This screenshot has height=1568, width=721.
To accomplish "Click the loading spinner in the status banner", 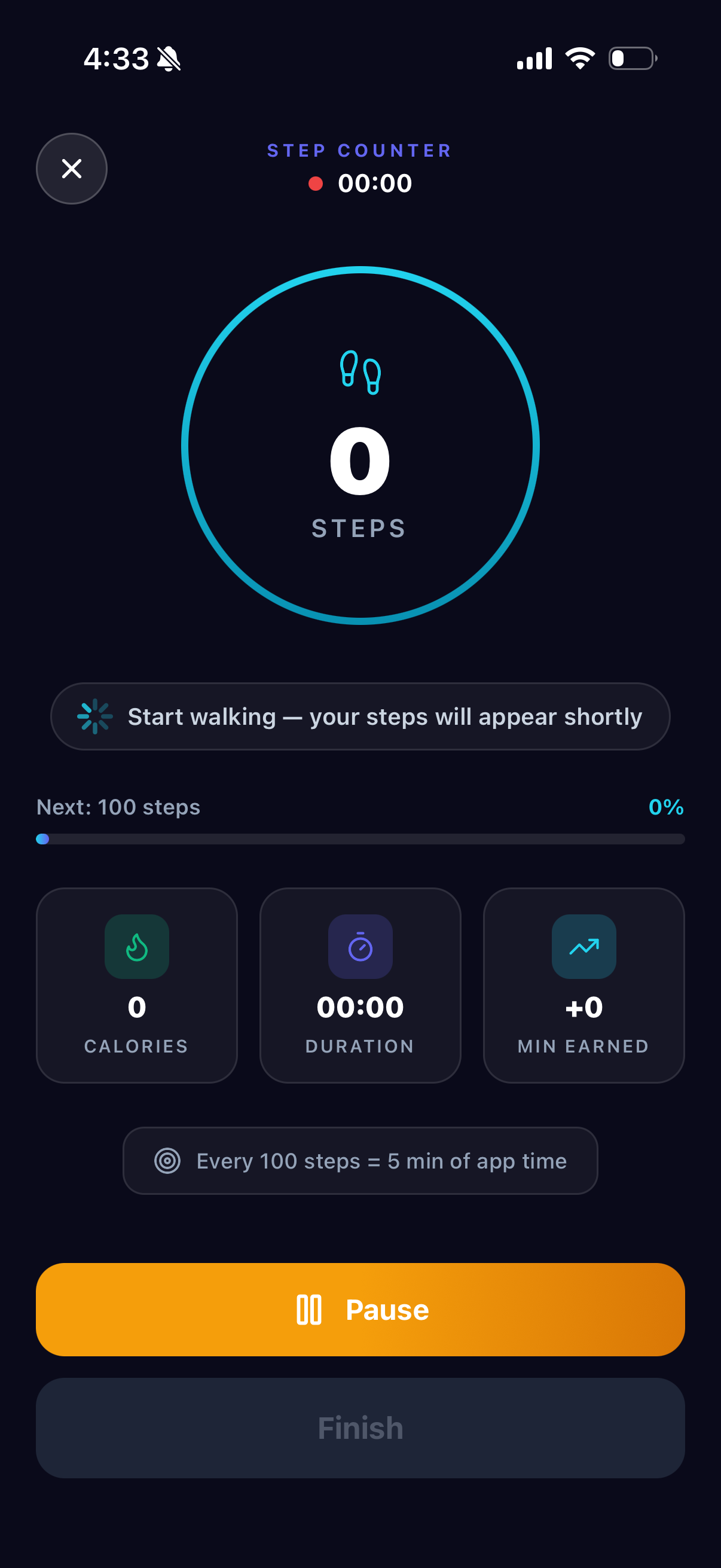I will point(94,716).
